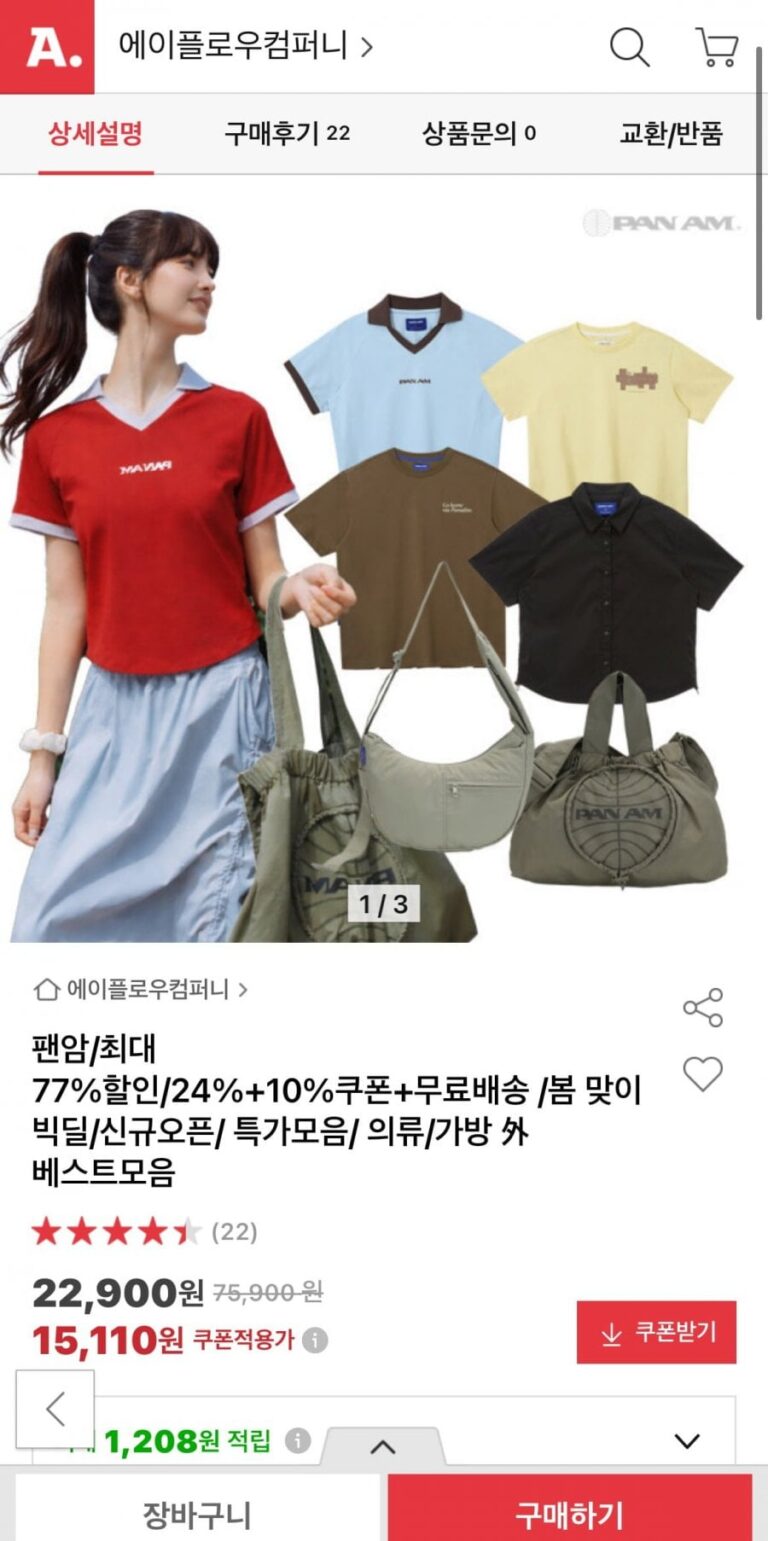Switch to the 상품문의 tab

[x=478, y=133]
